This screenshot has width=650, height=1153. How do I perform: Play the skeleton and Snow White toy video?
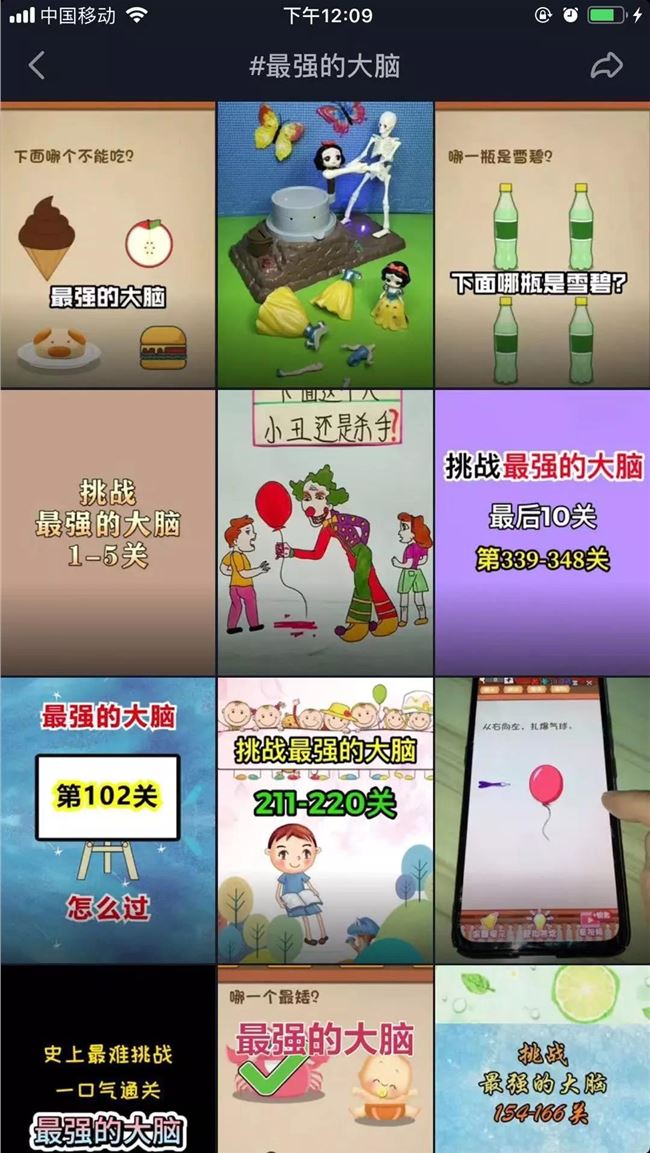point(325,245)
